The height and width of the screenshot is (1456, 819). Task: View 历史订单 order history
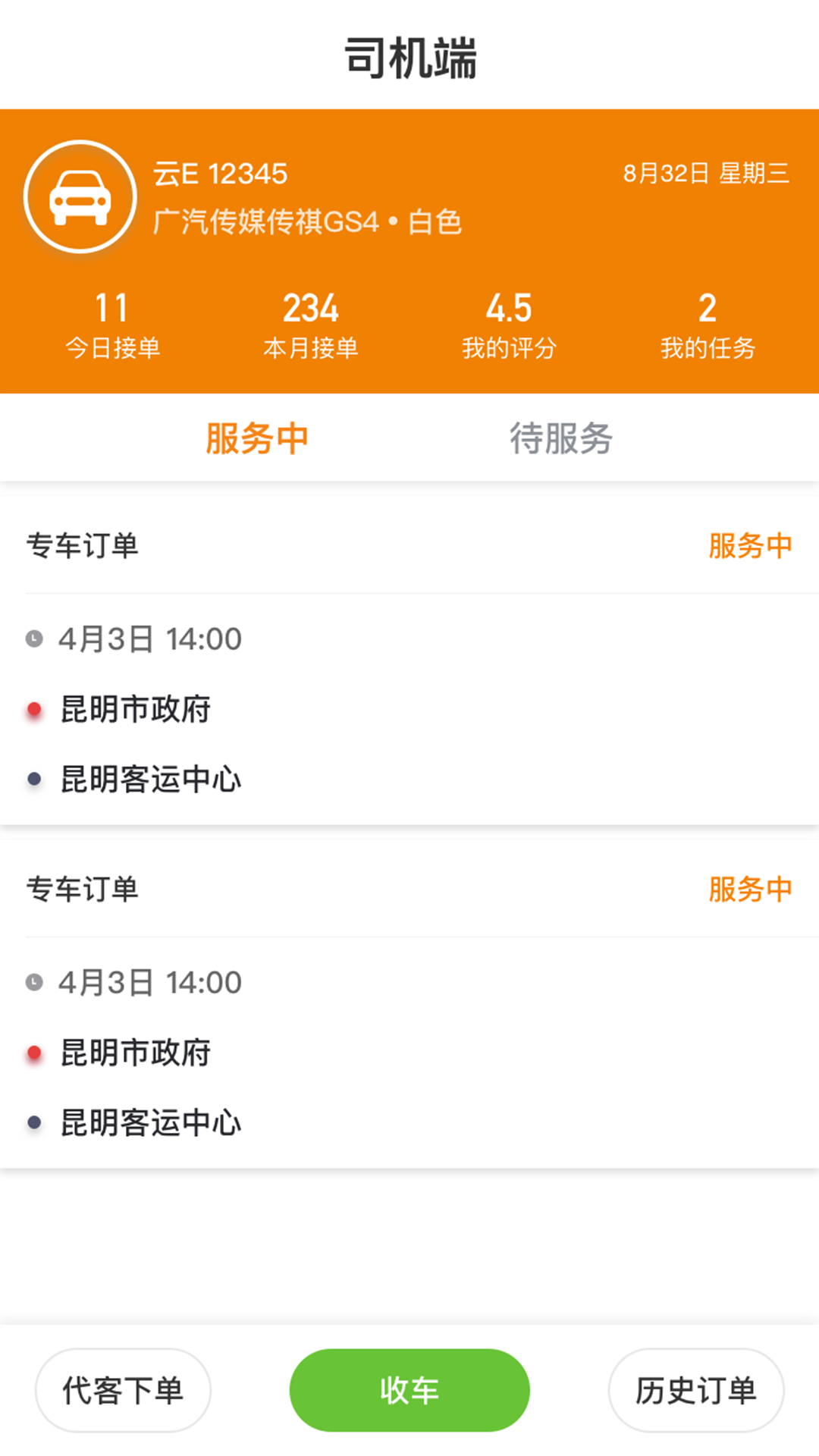tap(695, 1390)
